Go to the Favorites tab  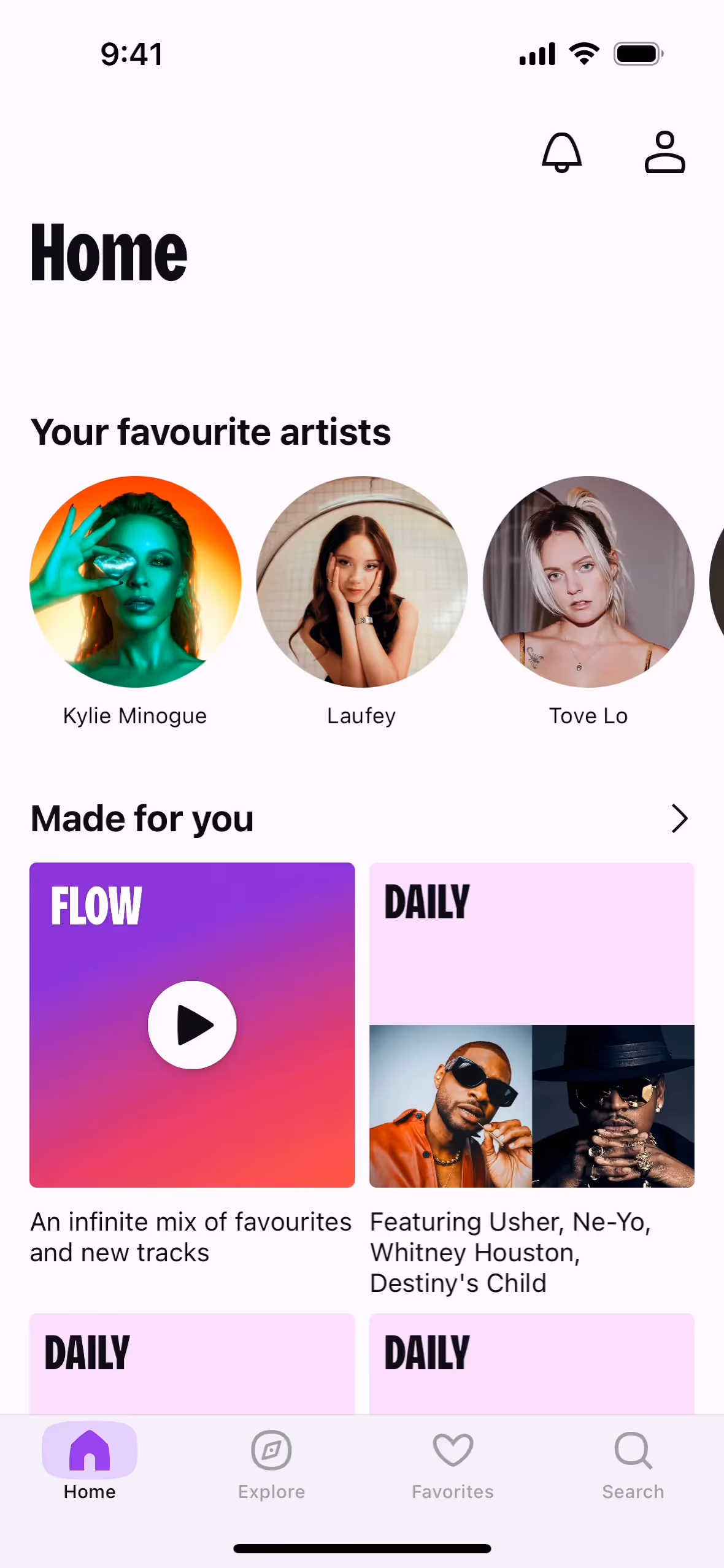453,1464
